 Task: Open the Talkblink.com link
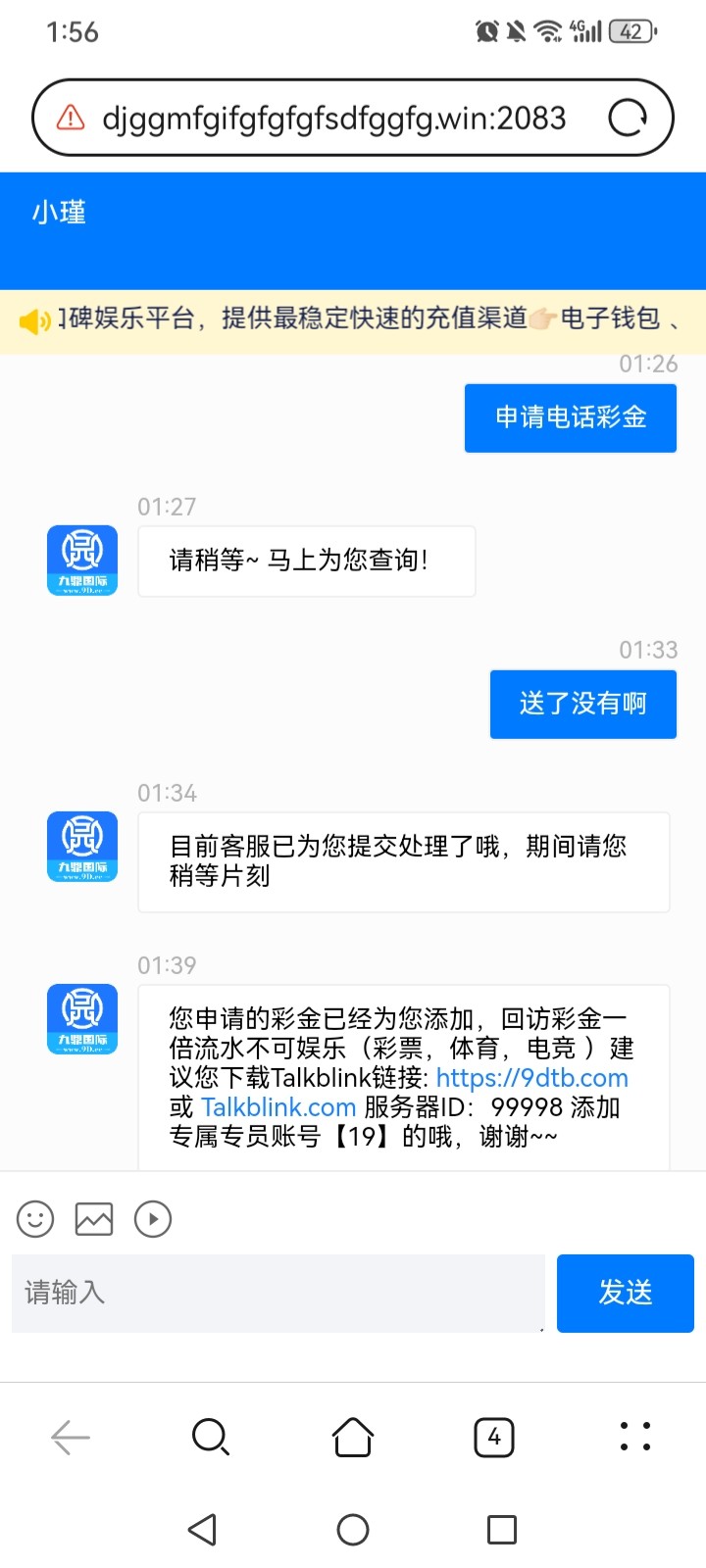pyautogui.click(x=278, y=1107)
